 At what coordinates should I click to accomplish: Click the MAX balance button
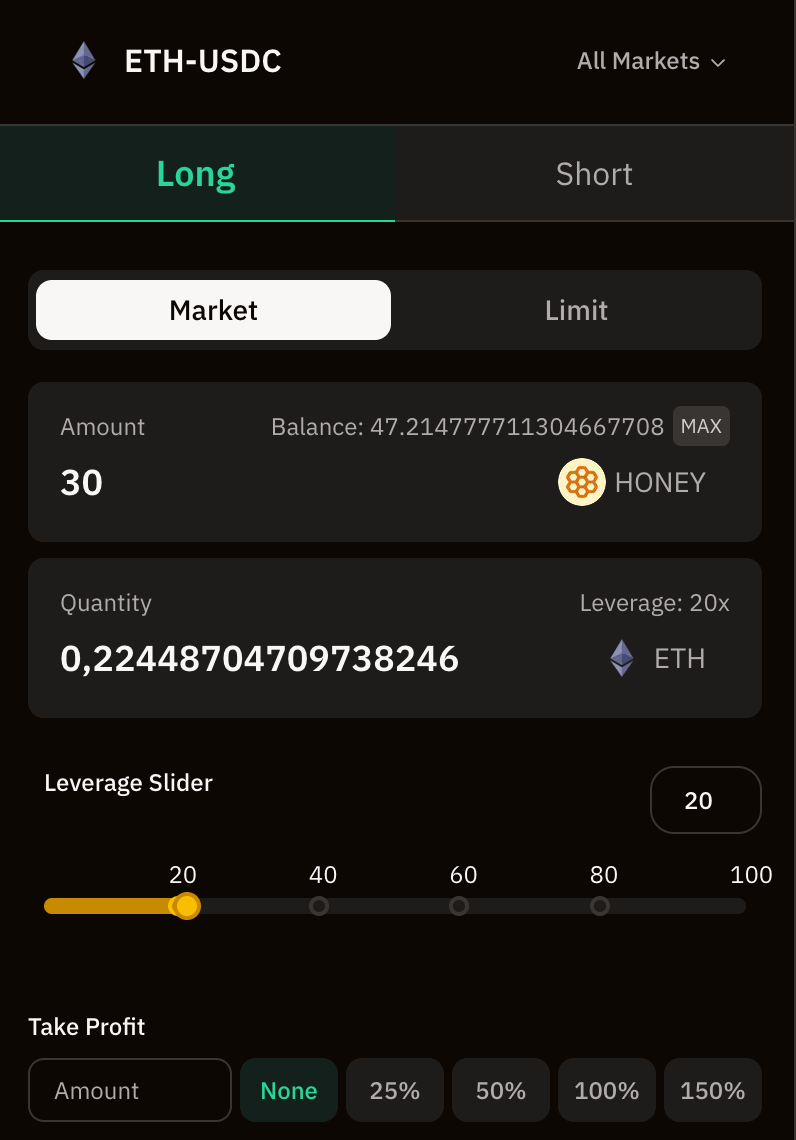[x=701, y=426]
